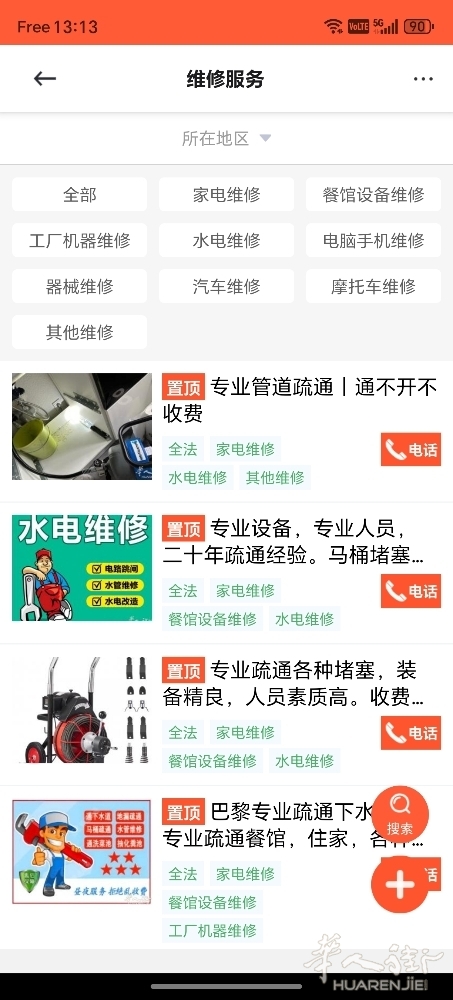
Task: Select the 其他维修 chip
Action: [80, 332]
